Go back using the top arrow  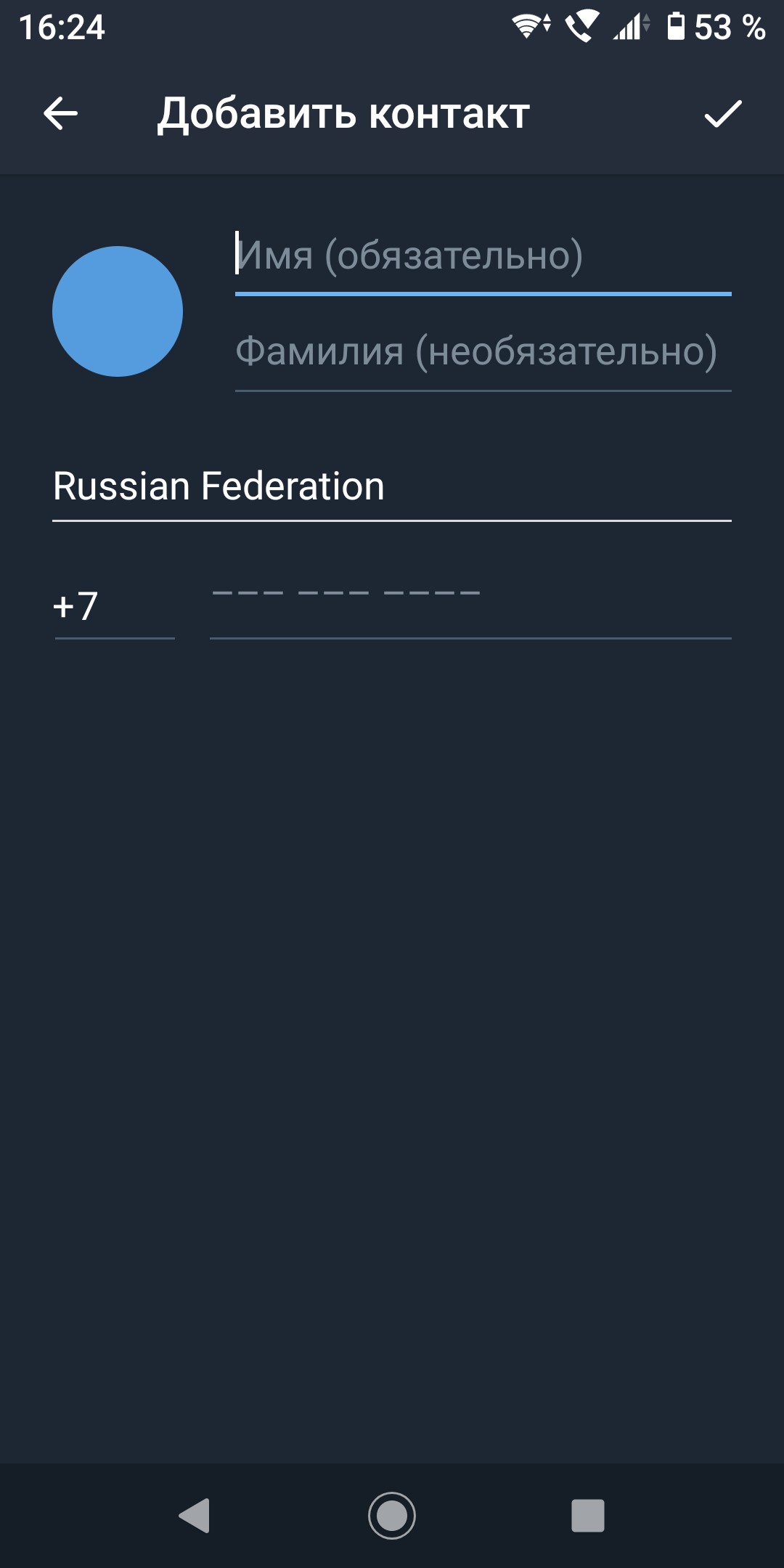coord(60,113)
